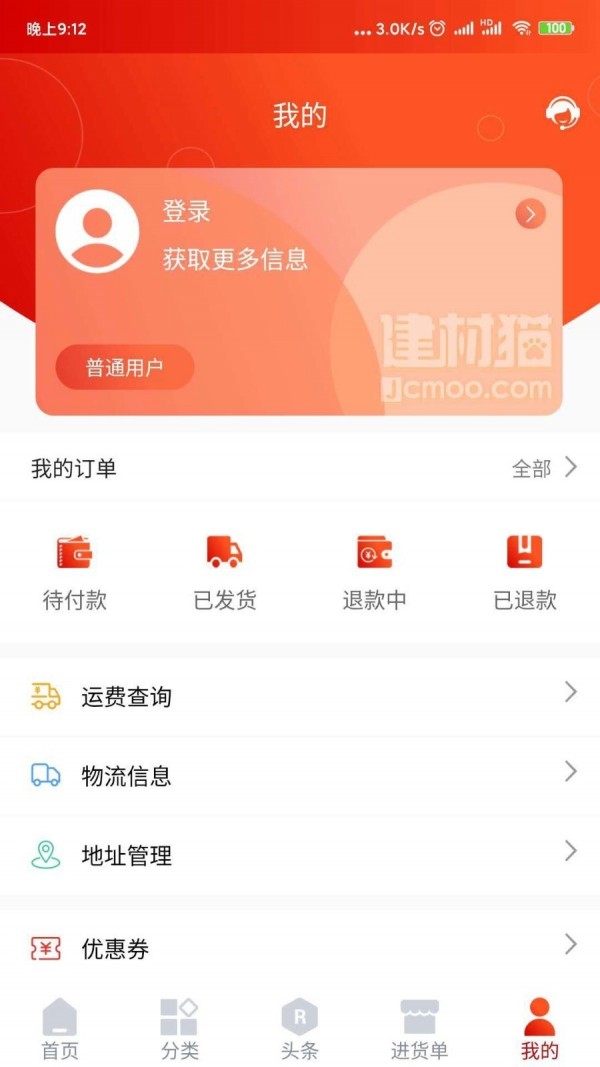Switch to the 进货单 purchase list tab
This screenshot has height=1067, width=600.
(420, 1029)
